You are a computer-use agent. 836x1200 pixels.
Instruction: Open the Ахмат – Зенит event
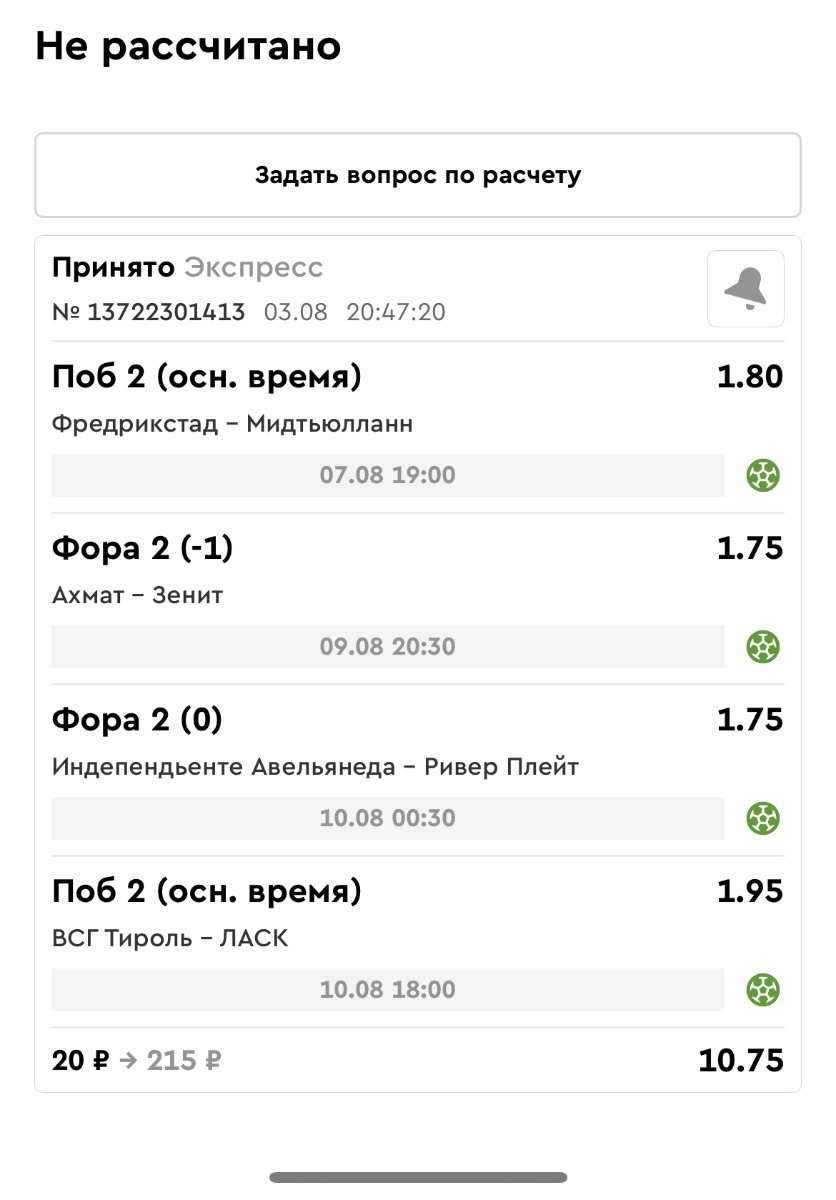tap(138, 596)
